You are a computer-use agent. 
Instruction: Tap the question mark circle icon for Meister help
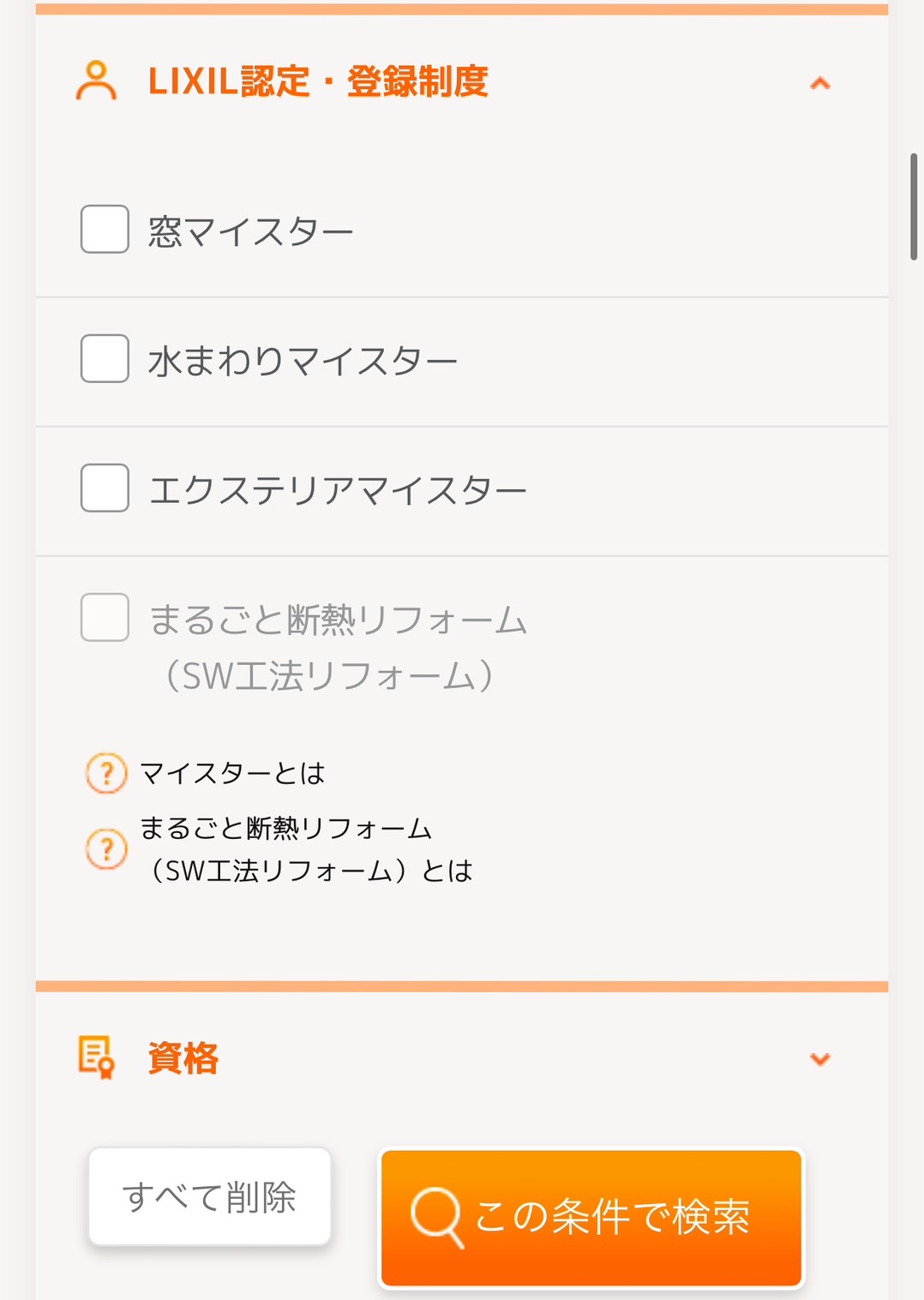point(105,774)
